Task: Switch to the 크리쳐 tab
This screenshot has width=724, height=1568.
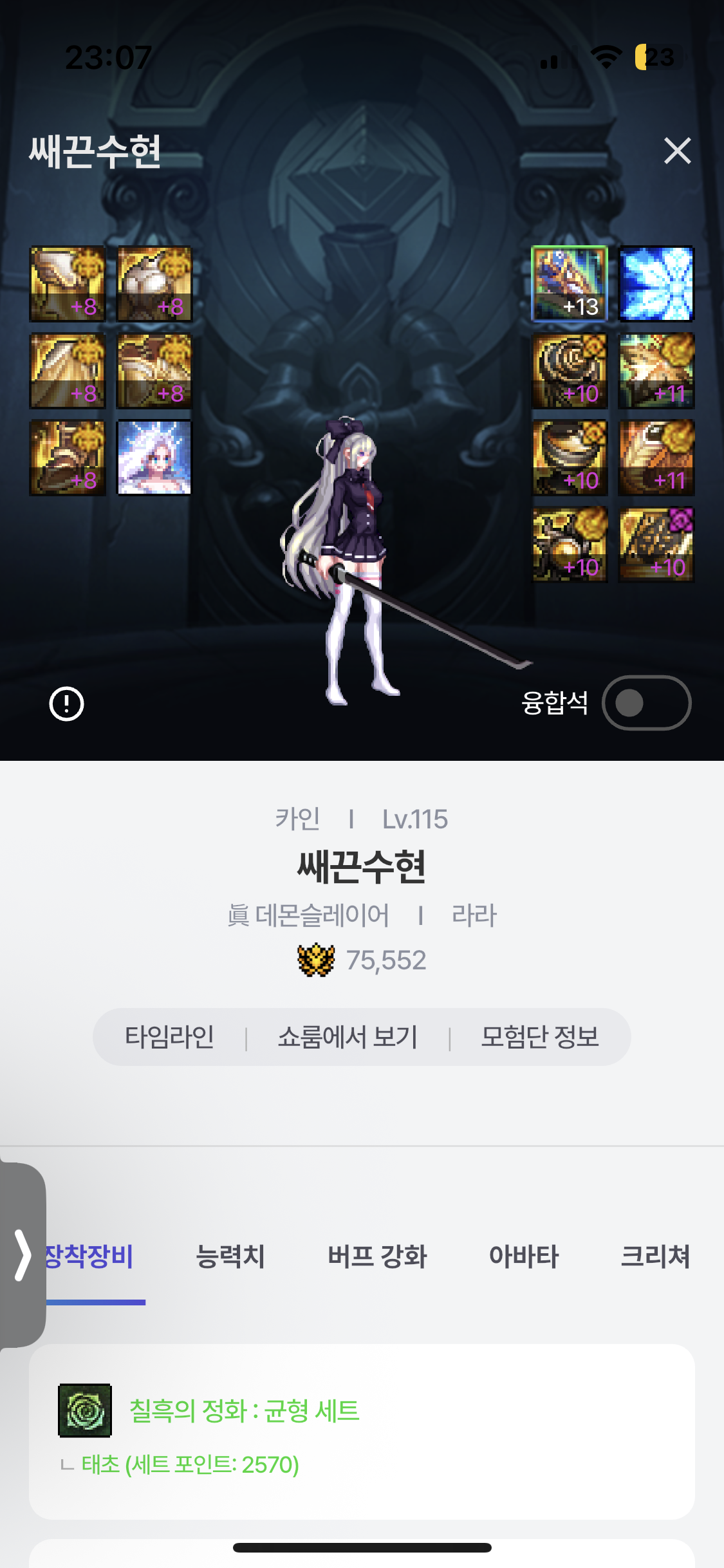Action: pyautogui.click(x=655, y=1256)
